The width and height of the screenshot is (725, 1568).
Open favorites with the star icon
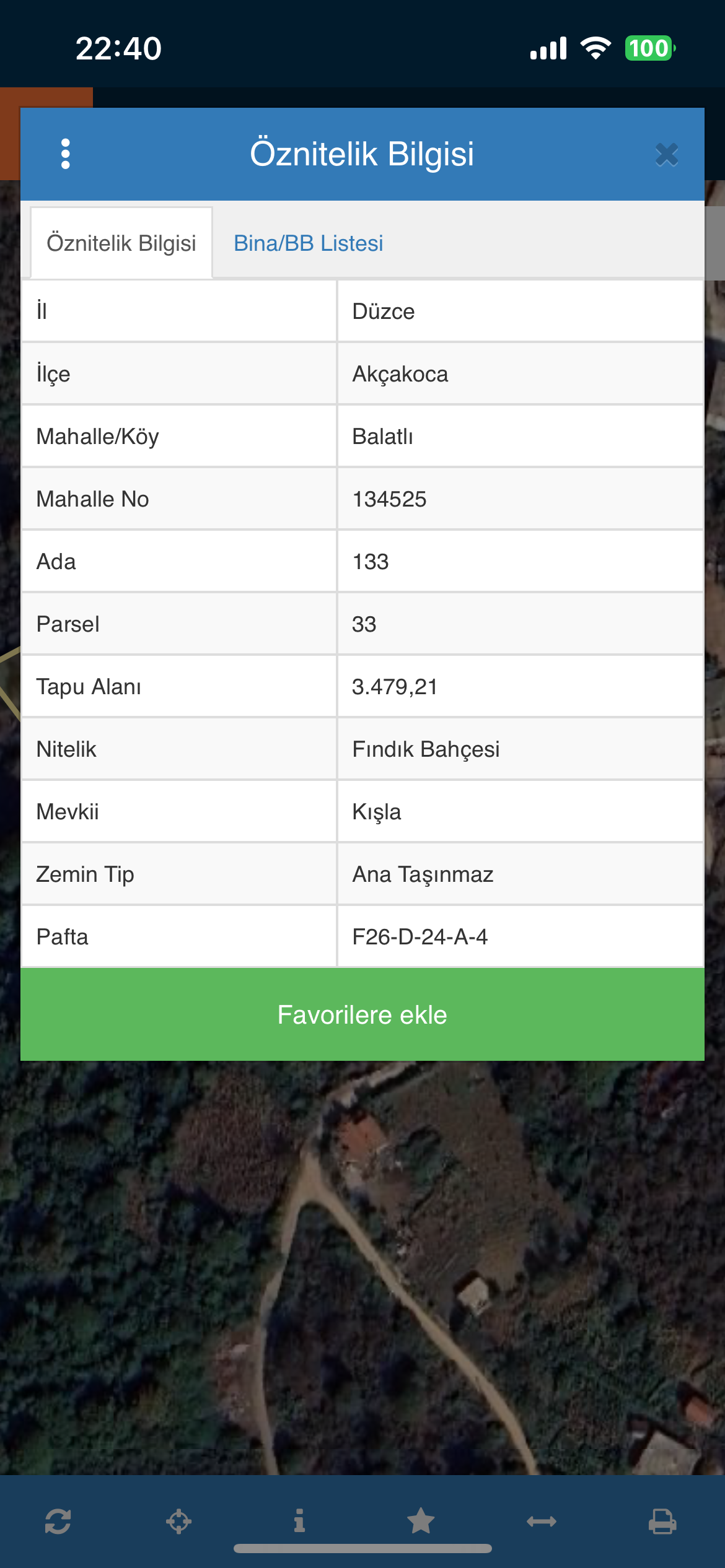[421, 1521]
